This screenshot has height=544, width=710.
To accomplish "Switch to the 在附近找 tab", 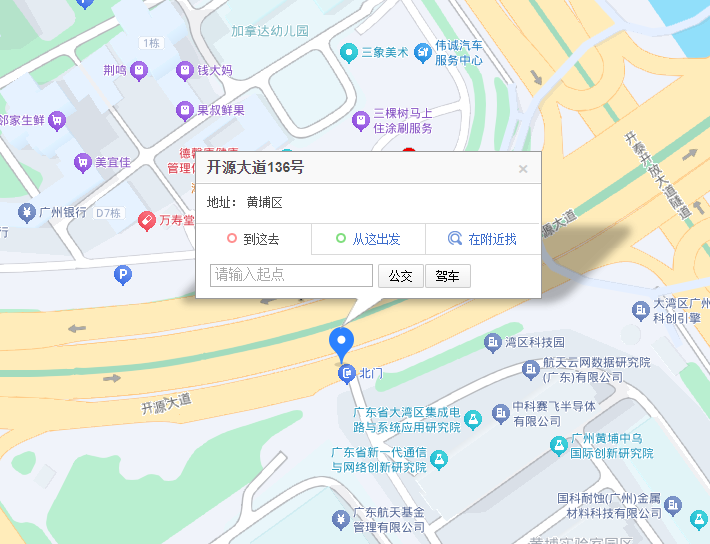I will tap(483, 239).
